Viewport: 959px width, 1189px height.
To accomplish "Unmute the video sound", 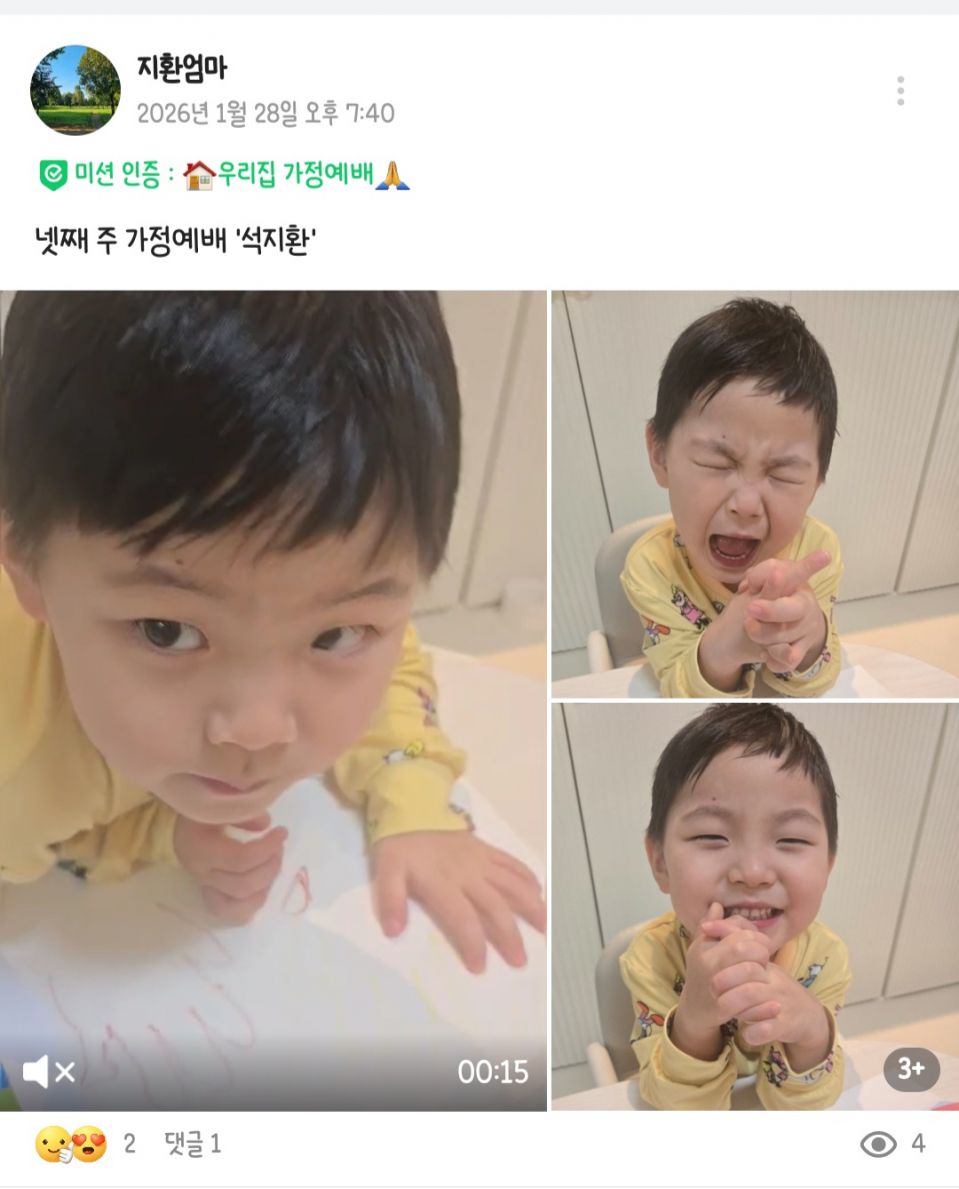I will click(x=48, y=1073).
